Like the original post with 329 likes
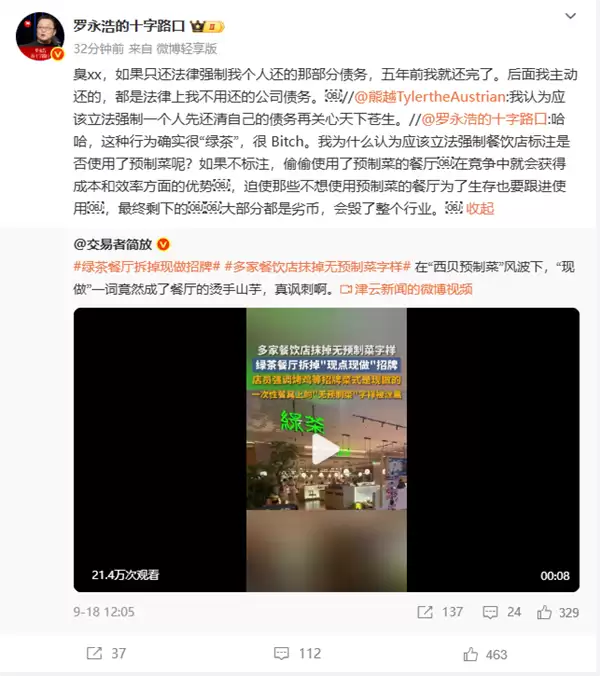The width and height of the screenshot is (600, 676). (x=557, y=611)
